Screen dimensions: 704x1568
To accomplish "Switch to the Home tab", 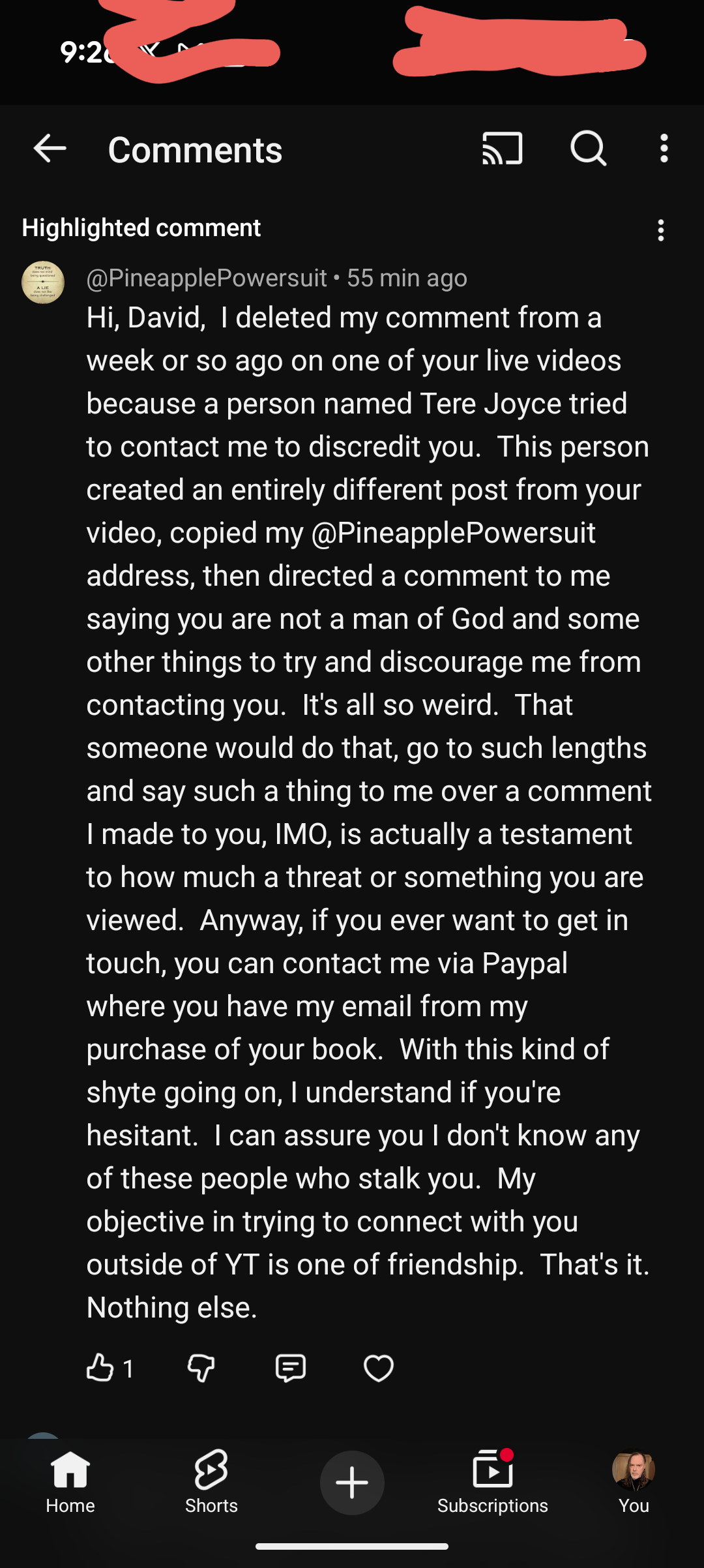I will pyautogui.click(x=70, y=1482).
